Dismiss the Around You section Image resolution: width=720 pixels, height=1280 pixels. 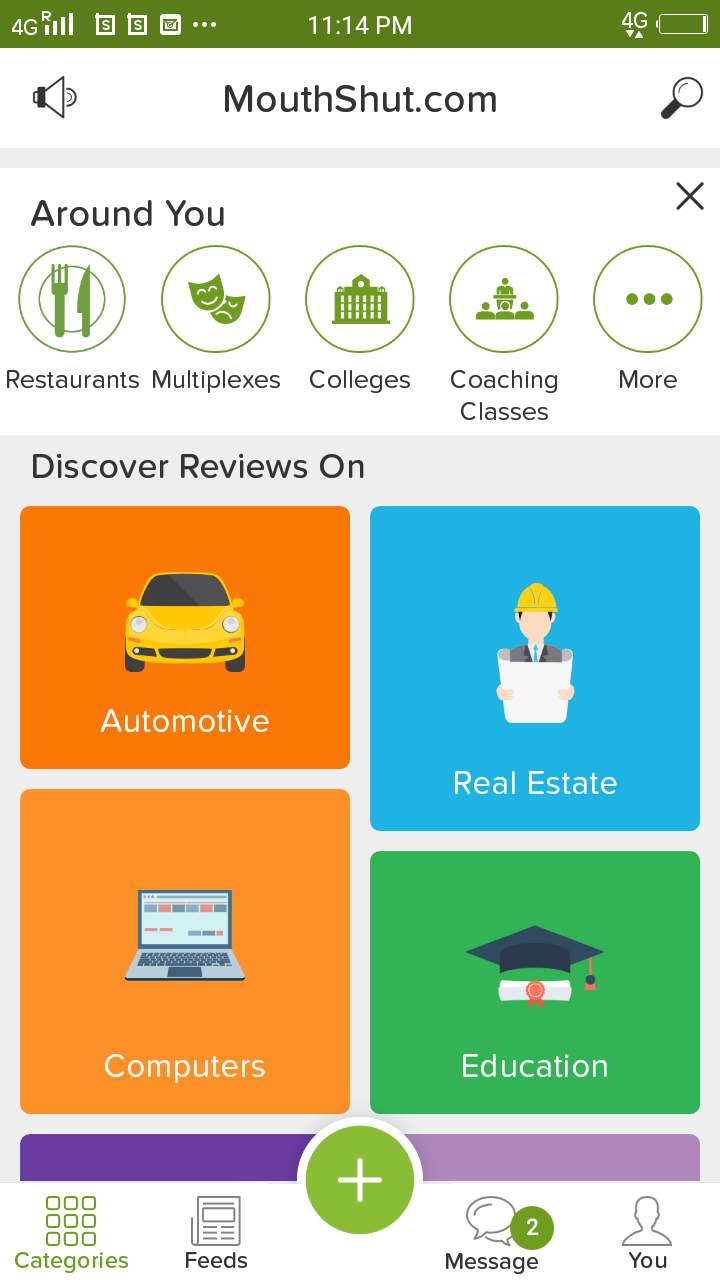[690, 196]
